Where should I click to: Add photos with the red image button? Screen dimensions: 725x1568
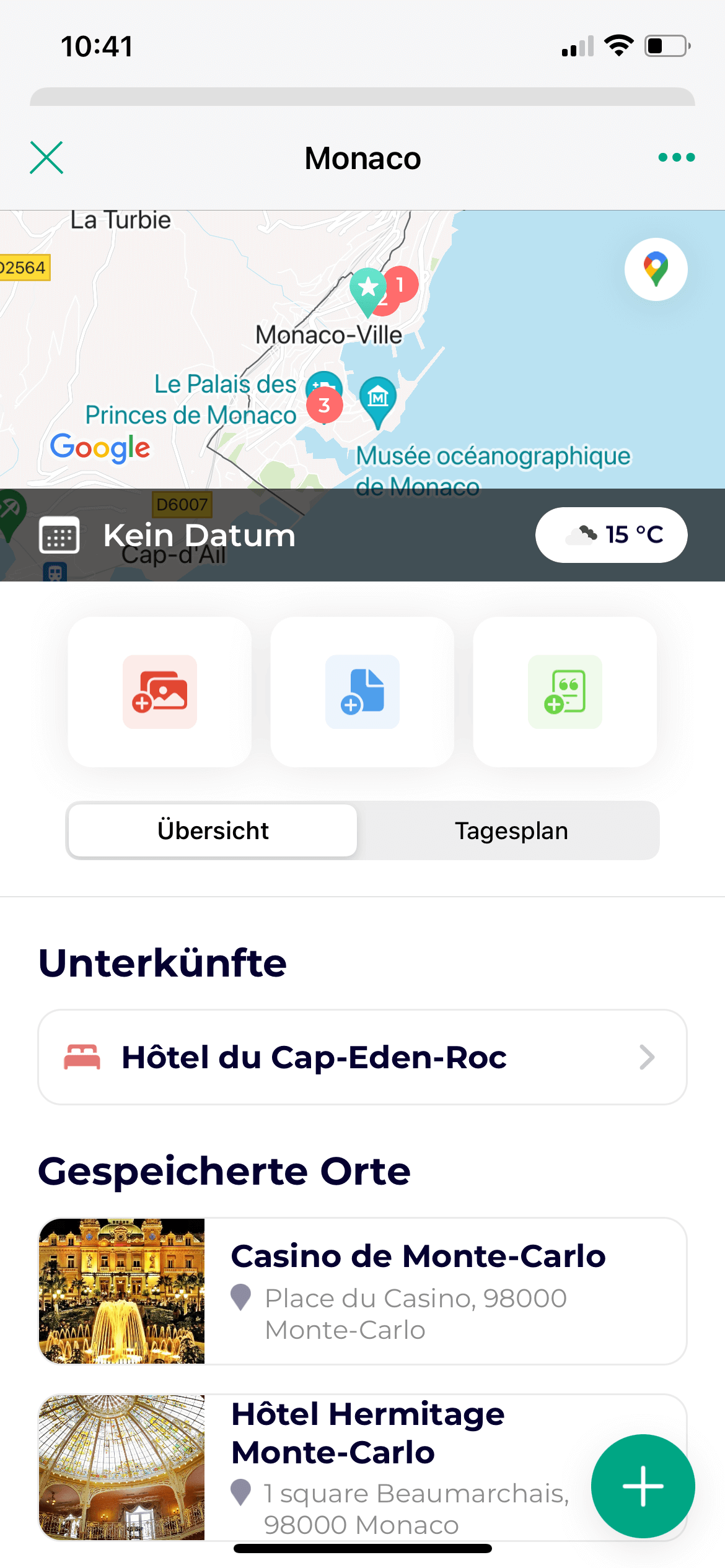coord(160,692)
